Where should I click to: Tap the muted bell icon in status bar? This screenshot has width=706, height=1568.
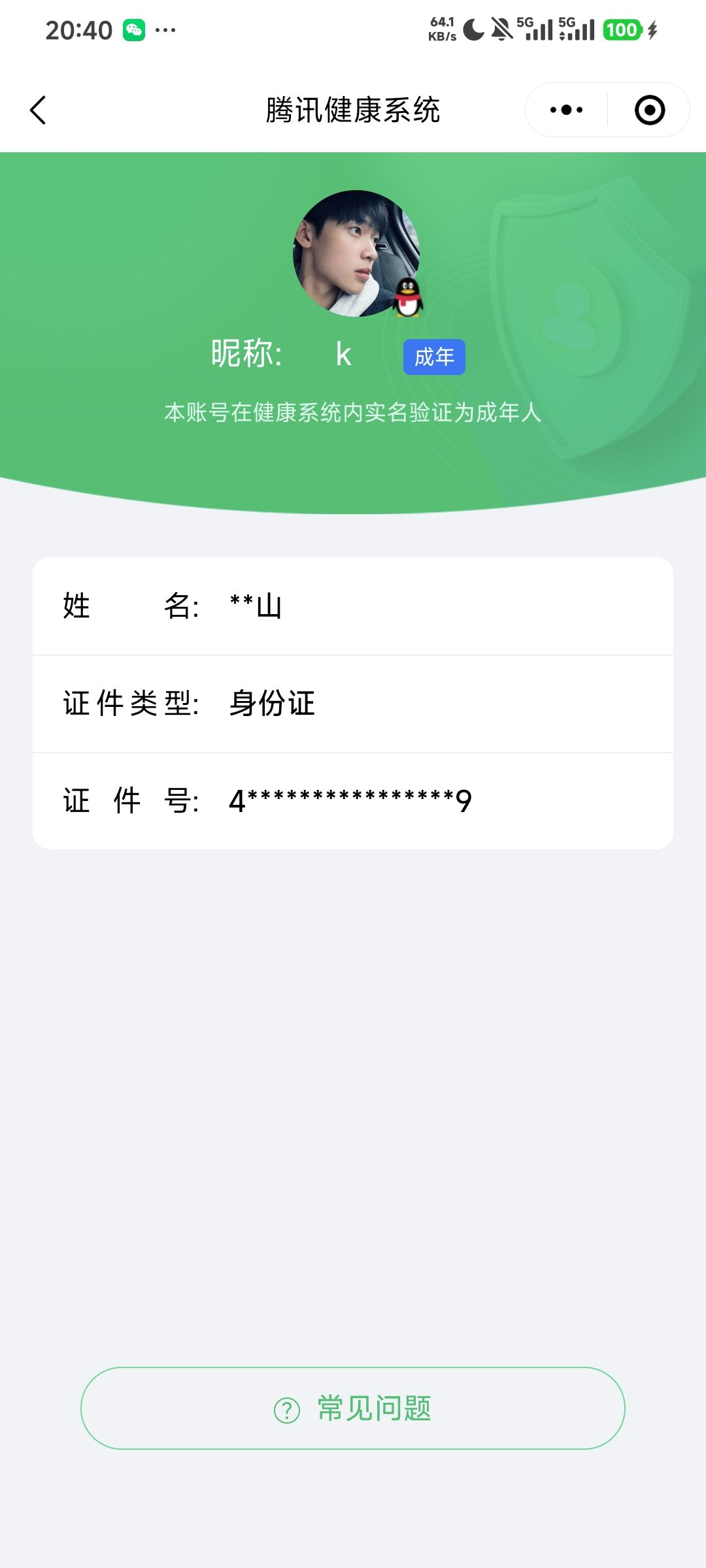[x=501, y=29]
